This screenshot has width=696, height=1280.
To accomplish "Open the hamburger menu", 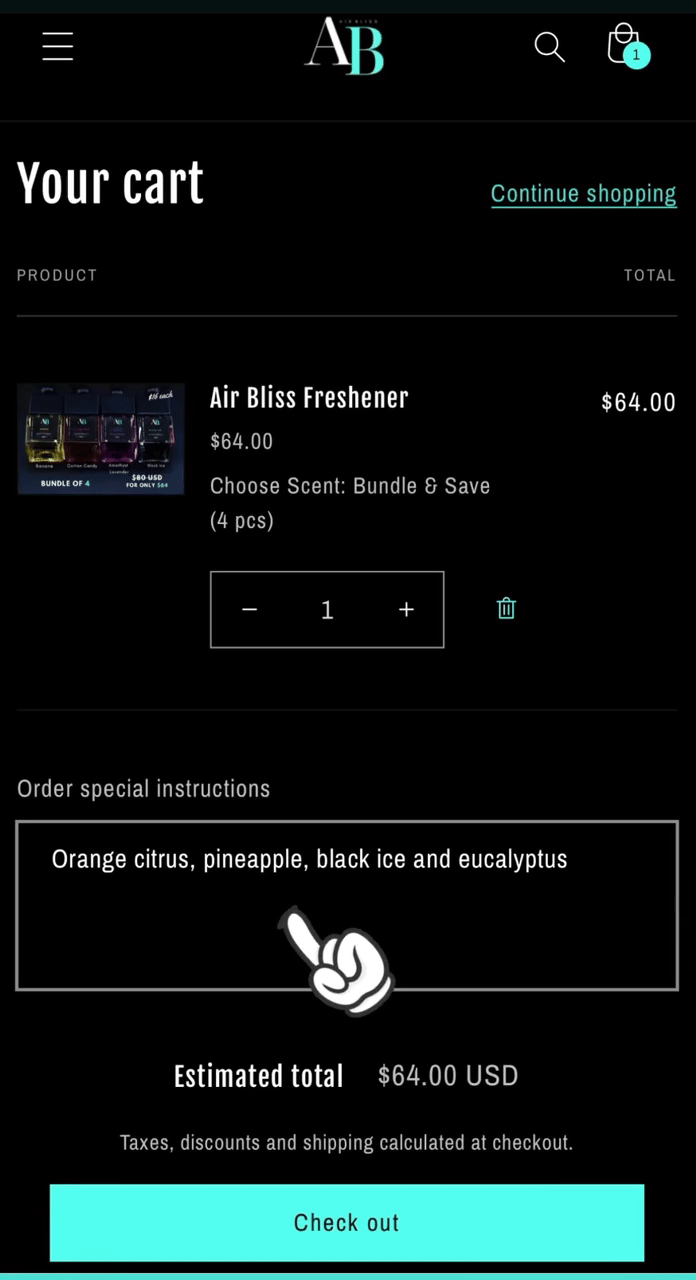I will [x=58, y=46].
